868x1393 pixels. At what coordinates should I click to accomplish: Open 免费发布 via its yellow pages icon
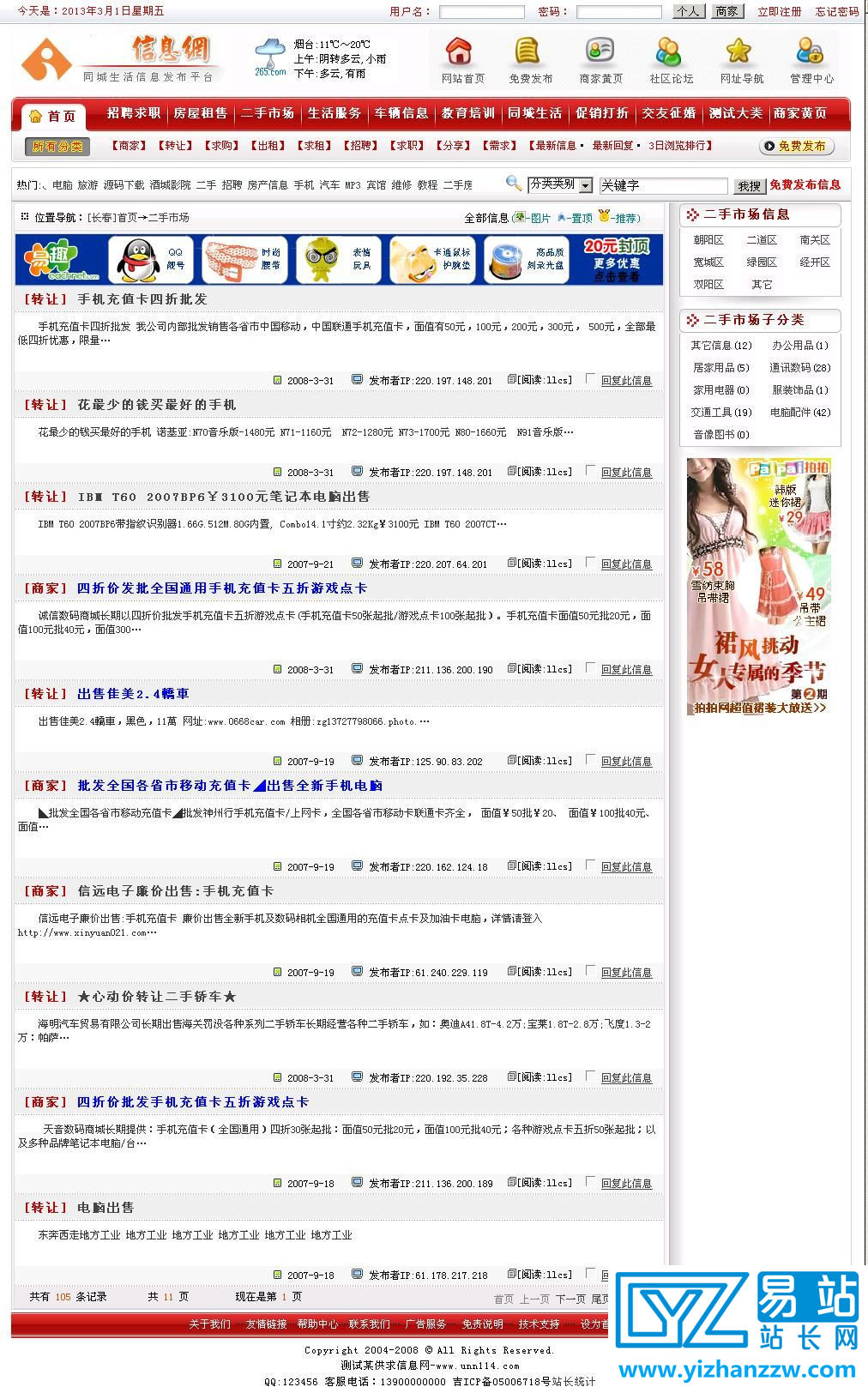click(528, 53)
